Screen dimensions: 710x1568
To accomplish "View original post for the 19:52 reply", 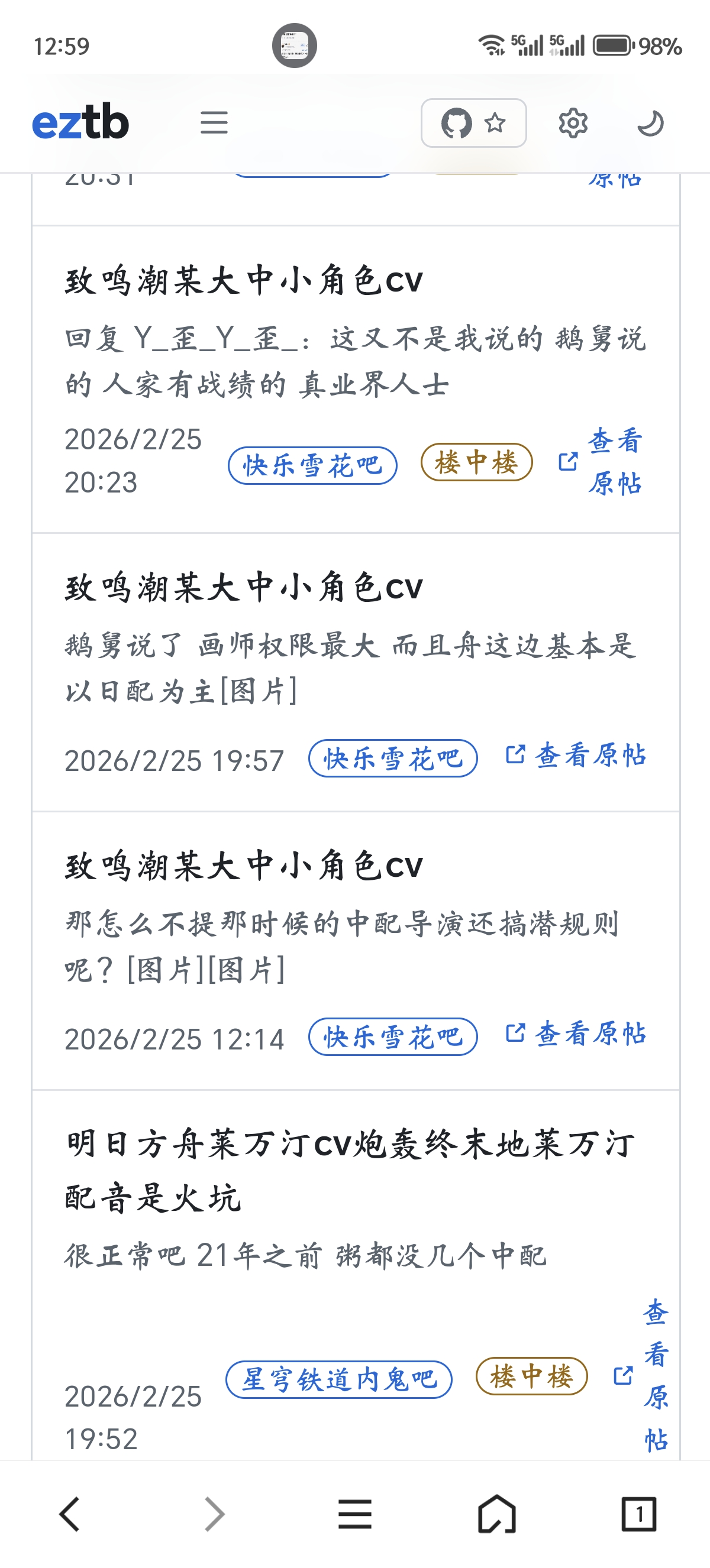I will (x=643, y=1376).
